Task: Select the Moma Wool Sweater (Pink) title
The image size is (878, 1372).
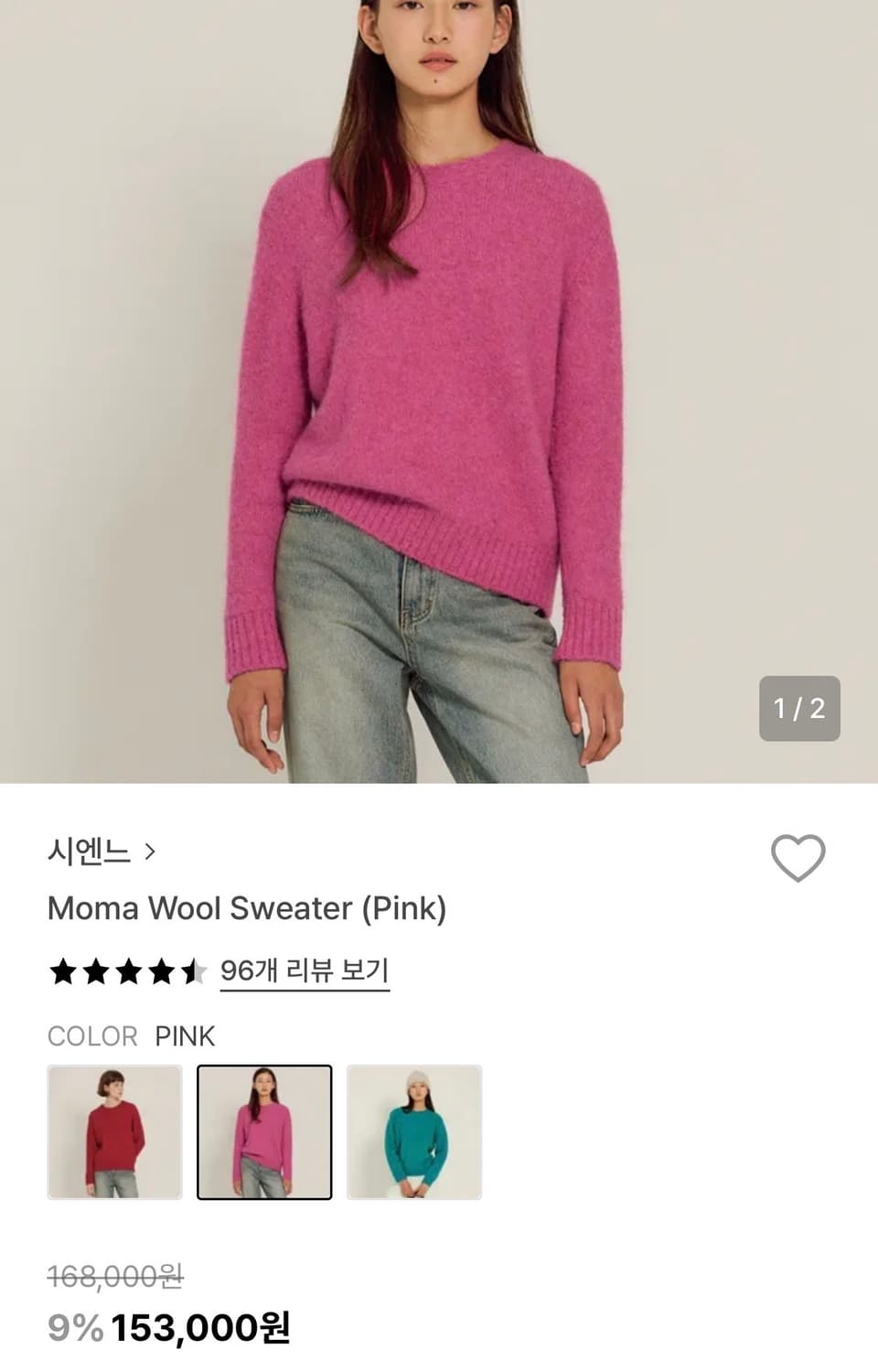Action: coord(249,908)
